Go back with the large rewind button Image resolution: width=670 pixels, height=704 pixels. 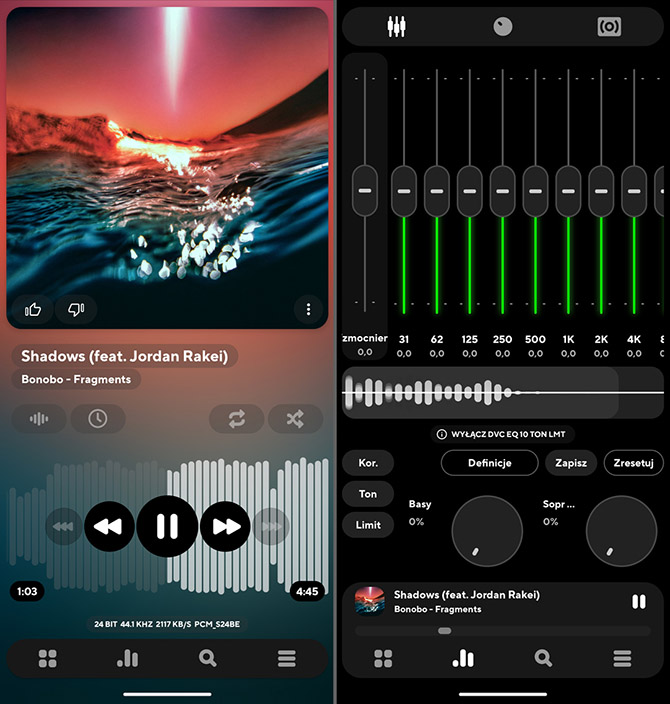109,526
